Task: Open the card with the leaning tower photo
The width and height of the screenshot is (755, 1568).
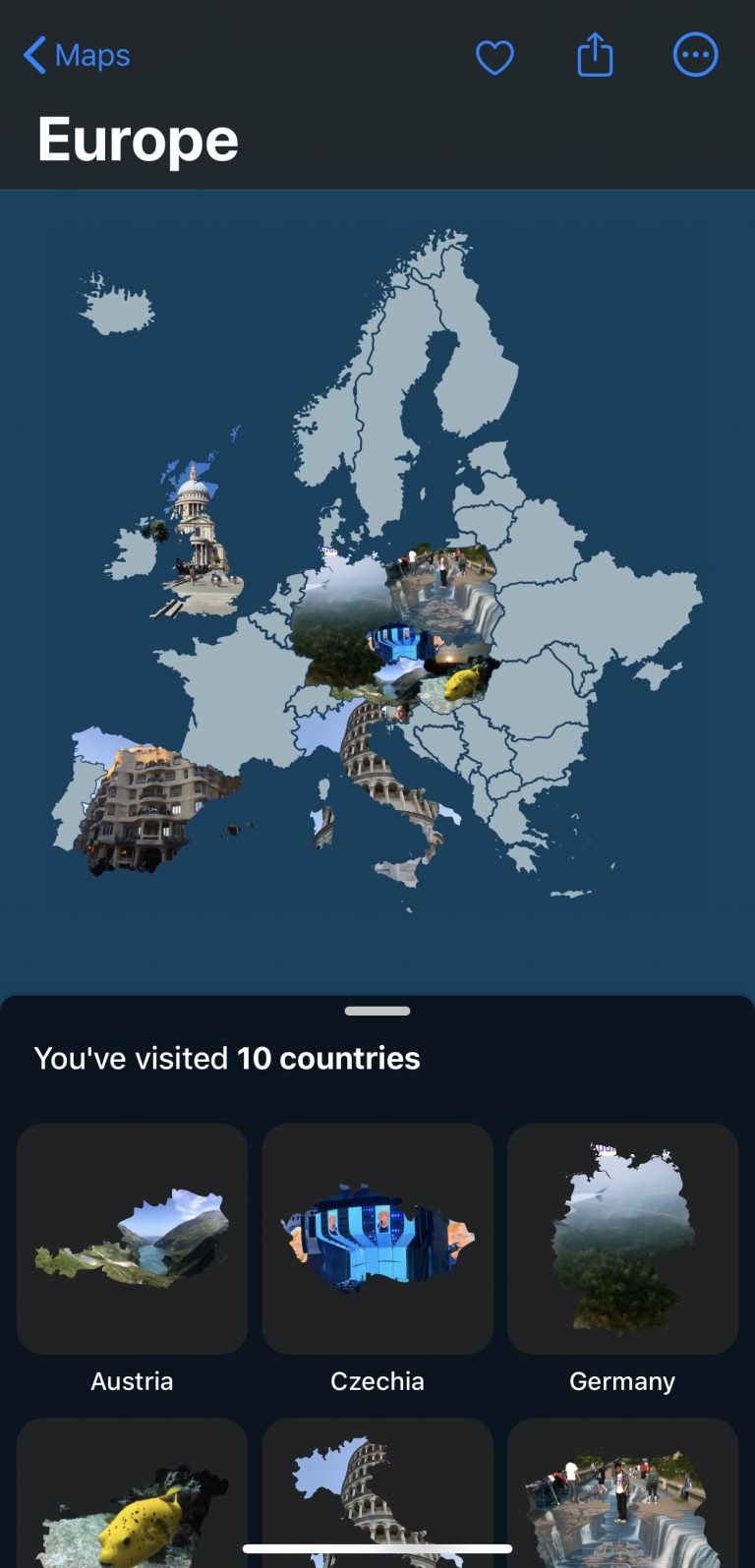Action: click(377, 1492)
